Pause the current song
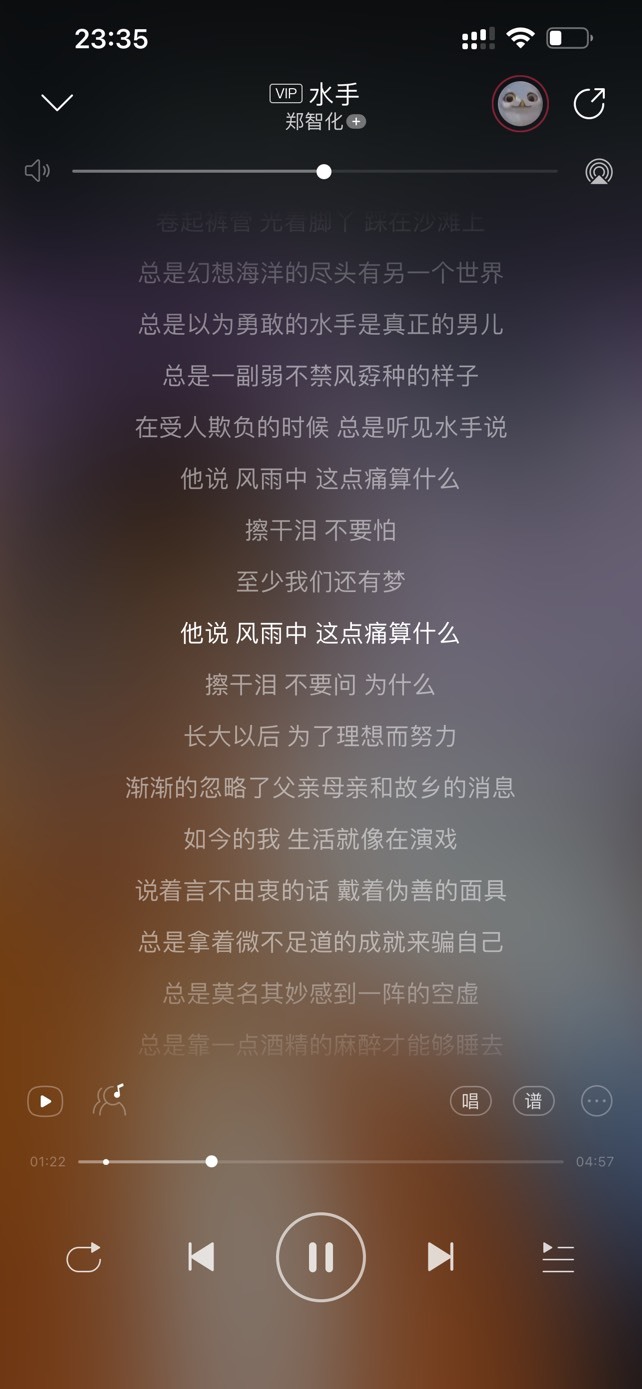 tap(321, 1257)
